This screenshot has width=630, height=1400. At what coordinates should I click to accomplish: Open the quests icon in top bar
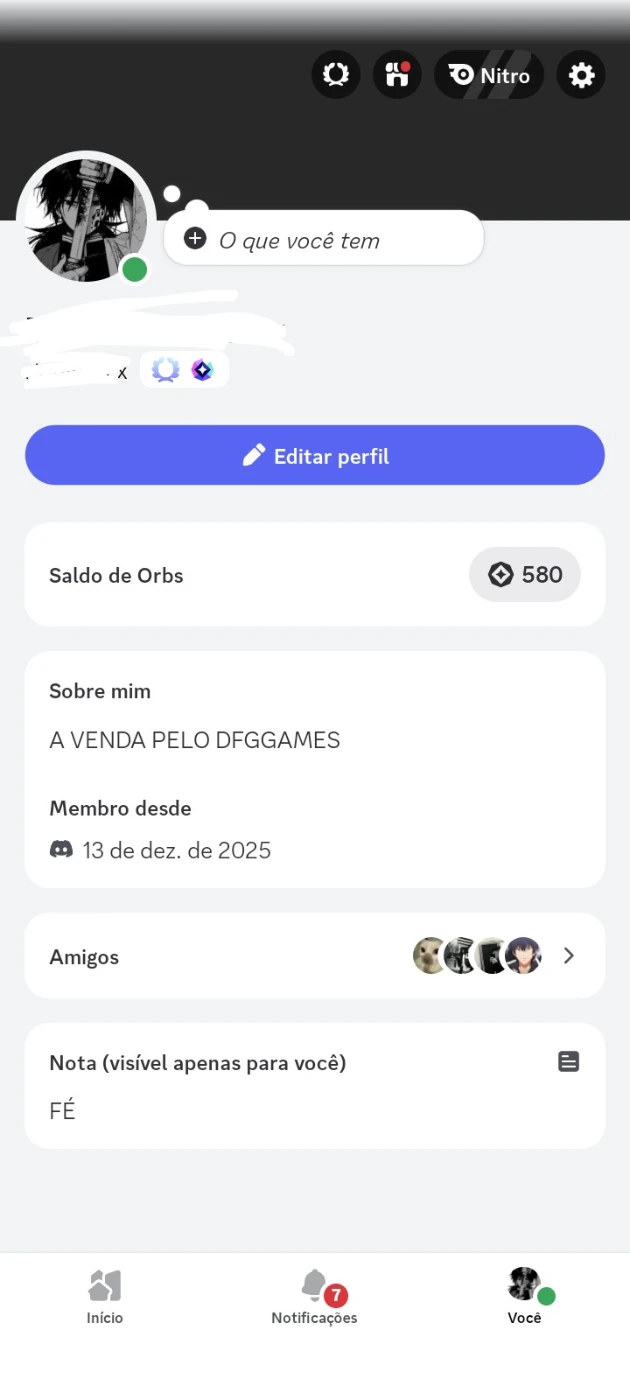[336, 75]
